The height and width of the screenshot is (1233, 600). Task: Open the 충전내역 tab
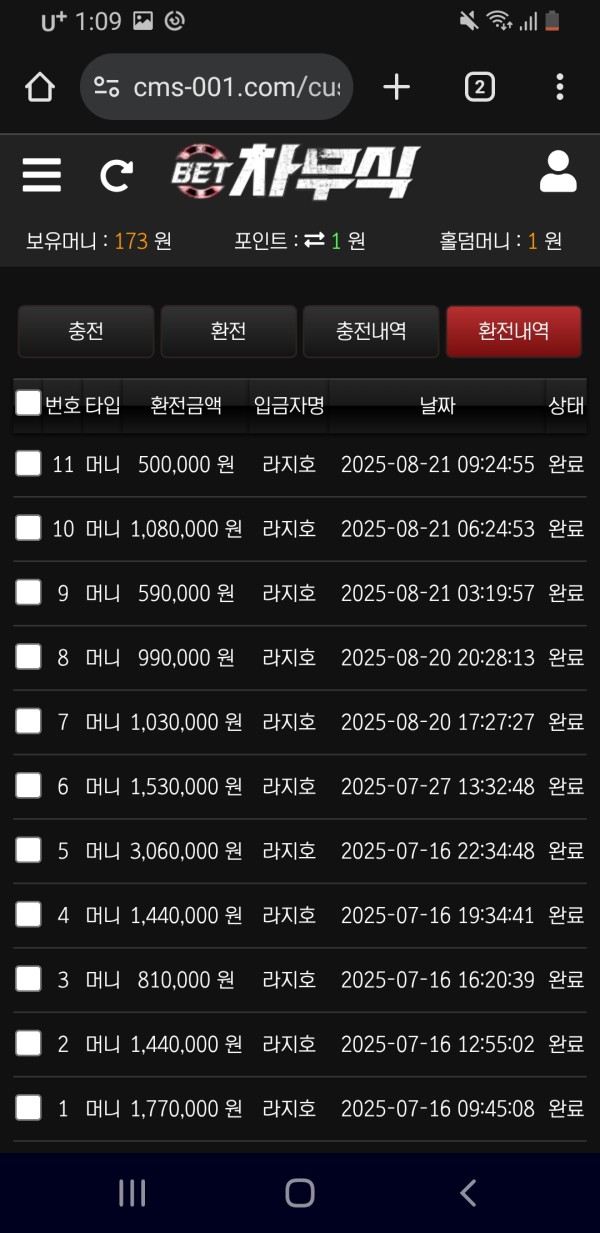(x=371, y=332)
